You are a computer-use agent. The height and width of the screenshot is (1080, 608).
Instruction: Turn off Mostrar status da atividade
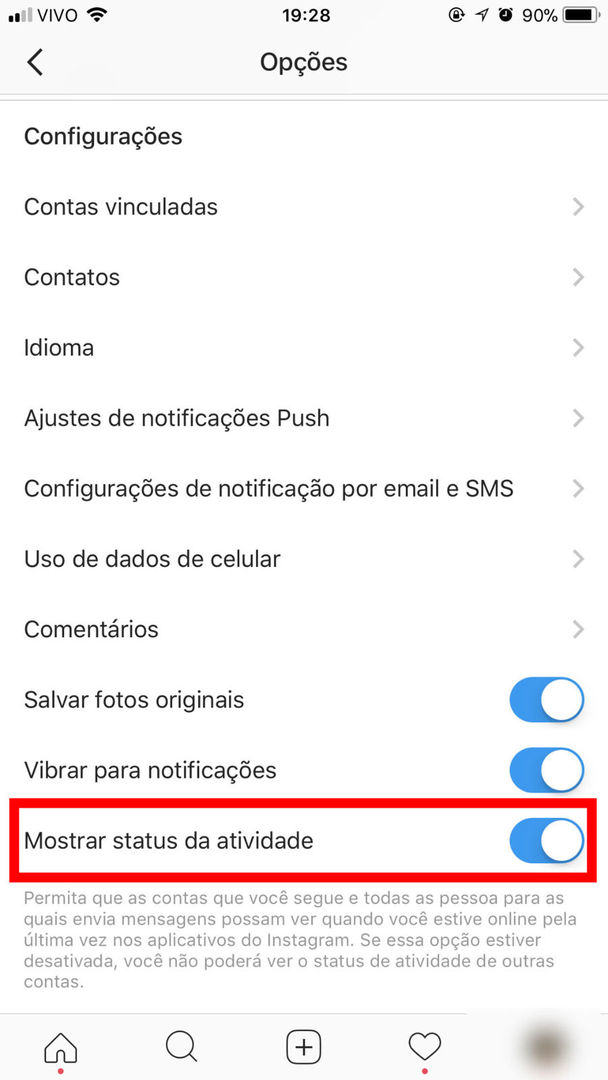(547, 840)
